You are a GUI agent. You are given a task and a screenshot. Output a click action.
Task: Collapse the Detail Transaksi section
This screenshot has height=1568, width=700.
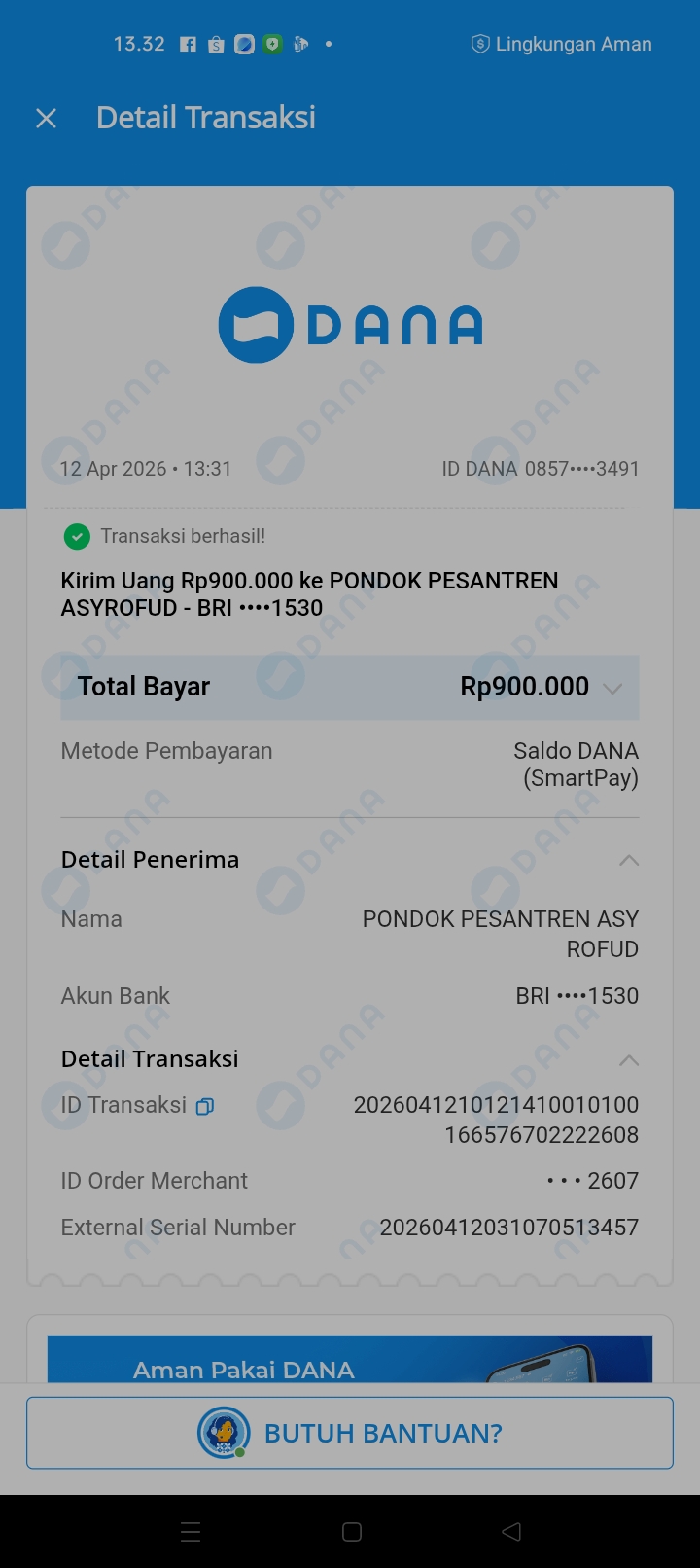click(629, 1059)
